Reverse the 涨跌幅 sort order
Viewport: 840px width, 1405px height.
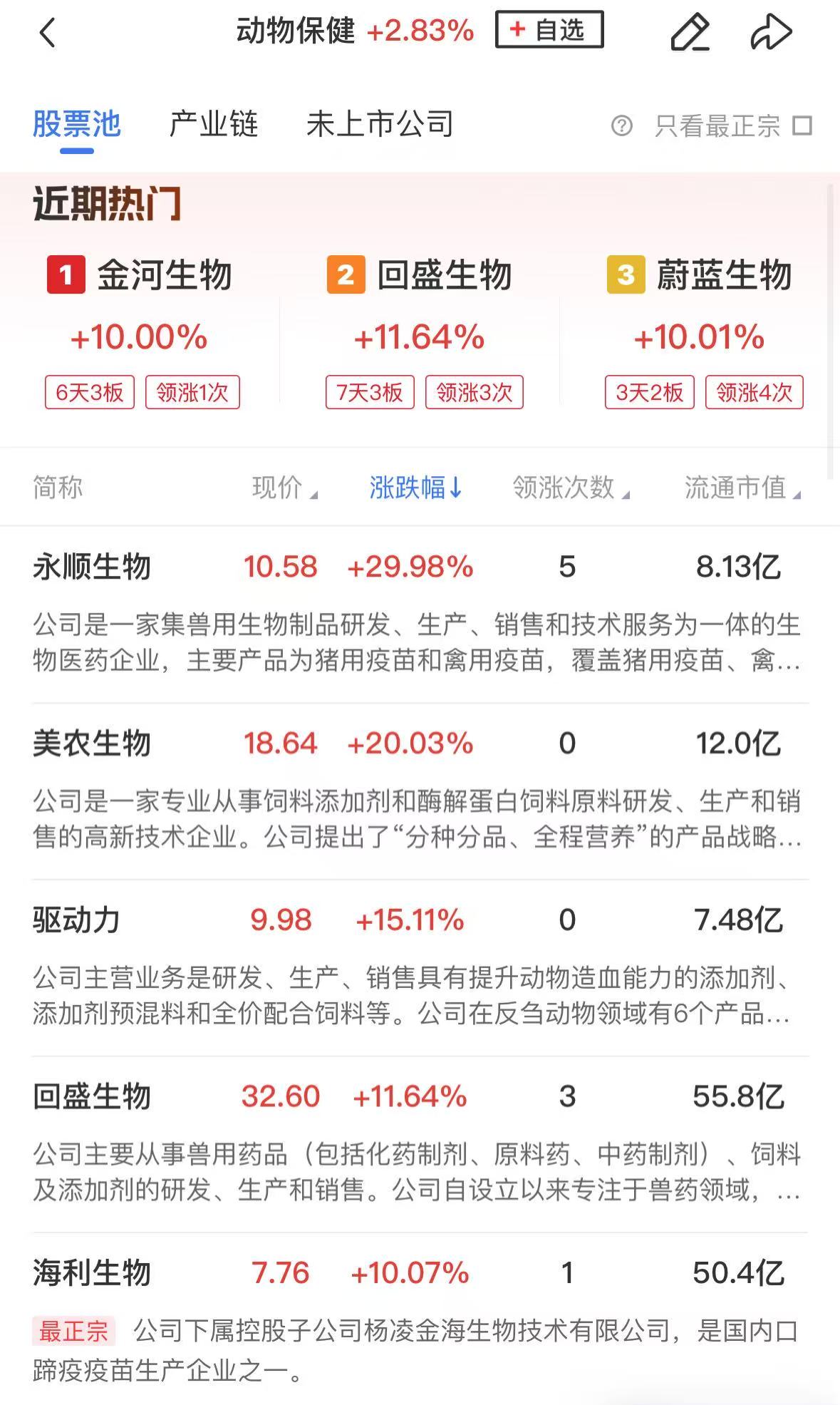[415, 488]
